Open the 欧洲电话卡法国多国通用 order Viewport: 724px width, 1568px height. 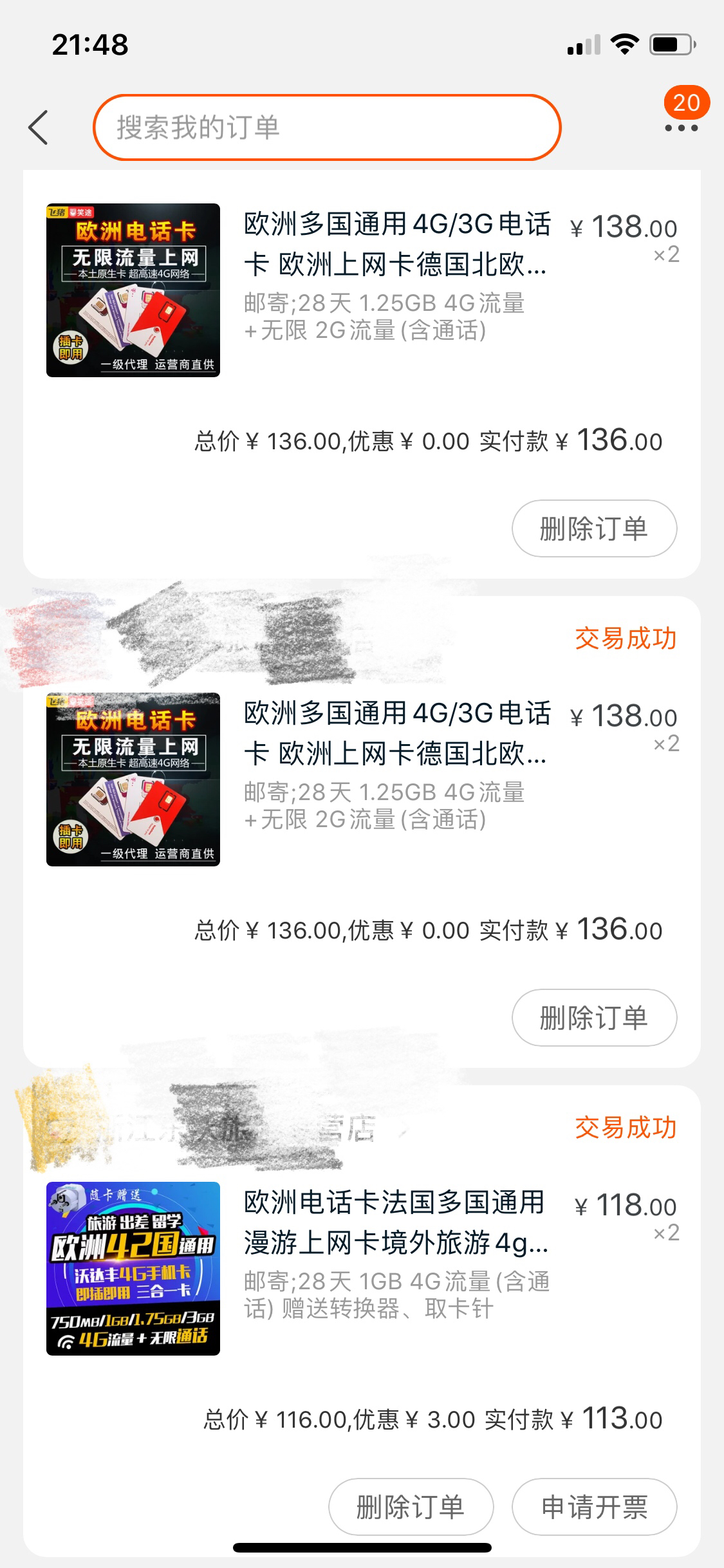coord(395,1222)
